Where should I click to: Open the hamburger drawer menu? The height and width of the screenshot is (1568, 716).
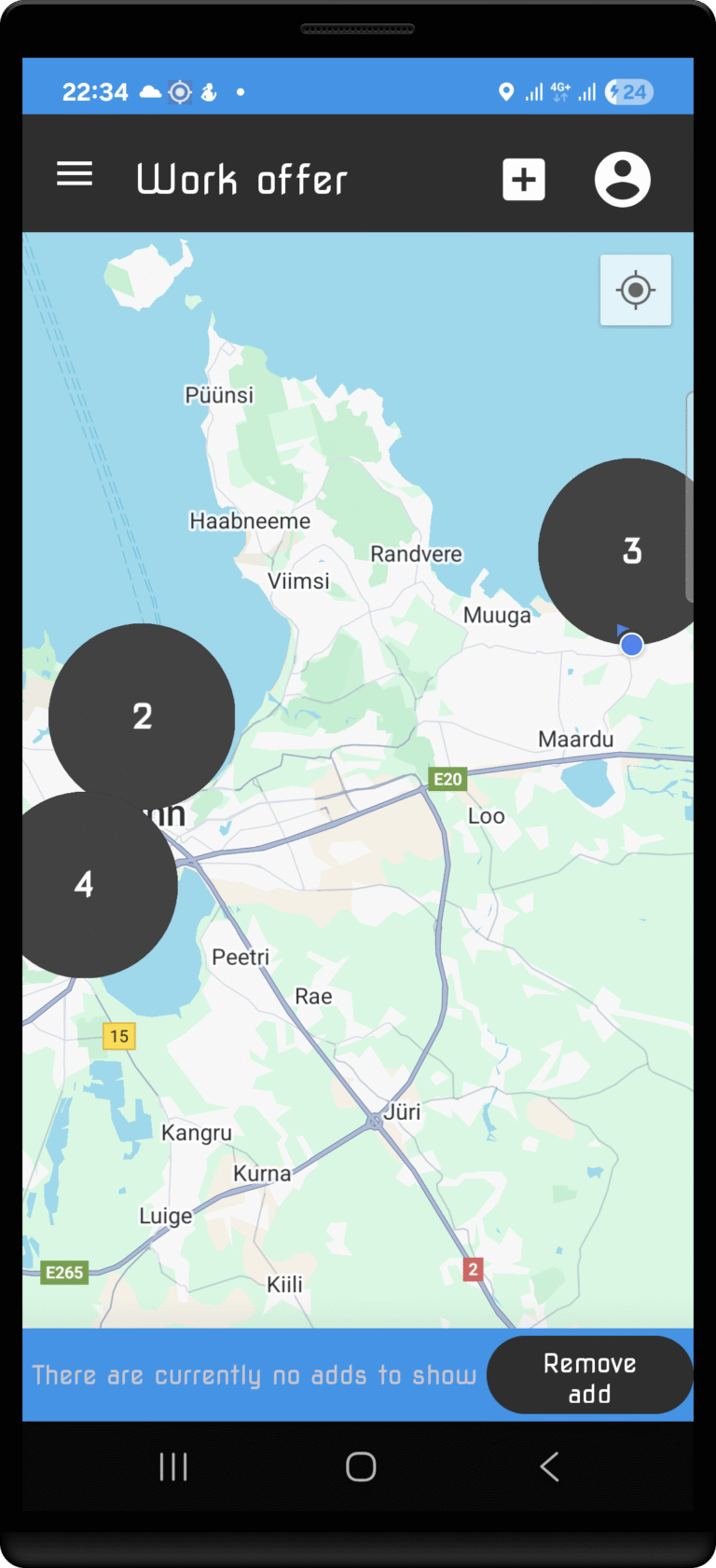pyautogui.click(x=75, y=174)
